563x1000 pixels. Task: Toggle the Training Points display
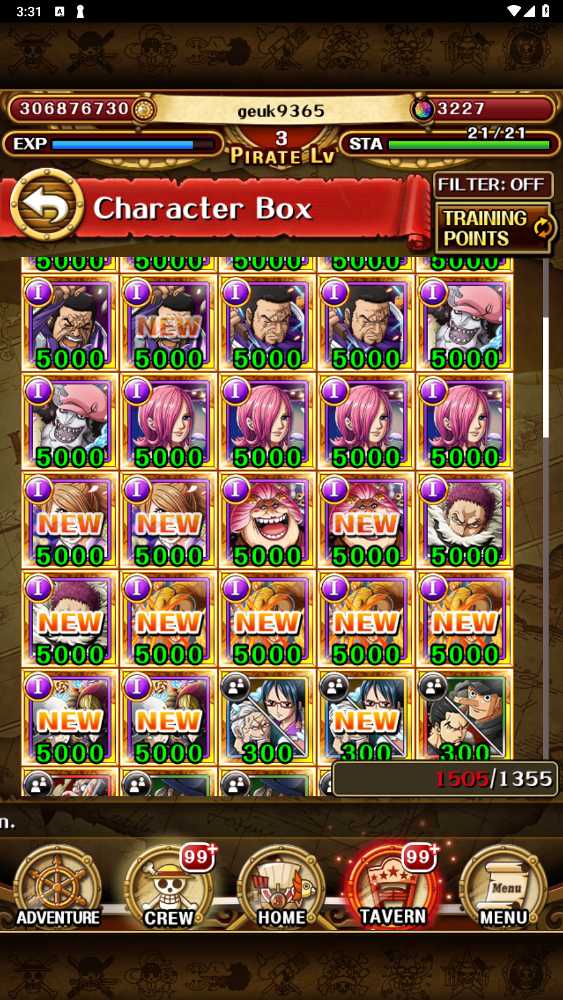coord(496,228)
